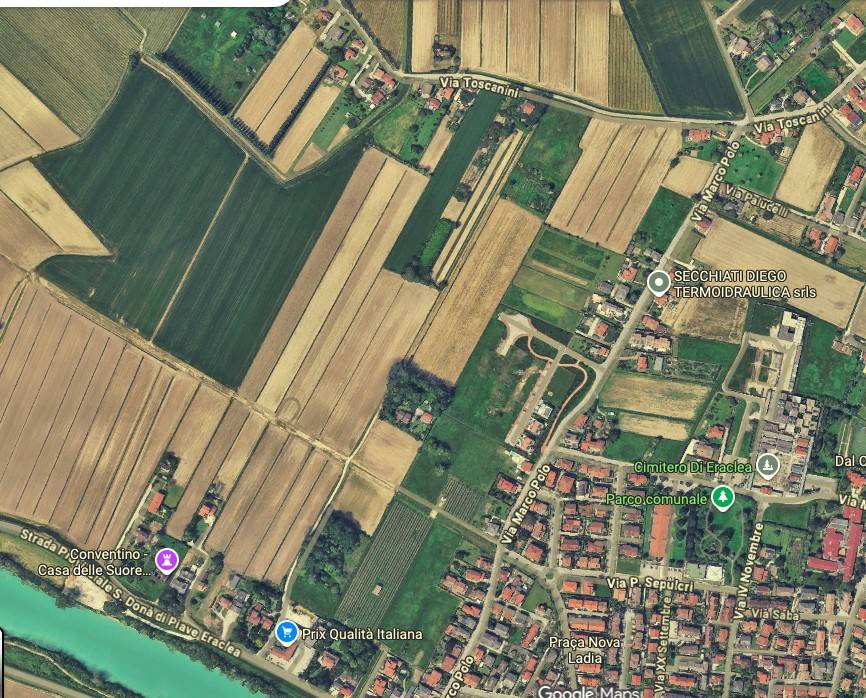
Task: View the Parco comunale park marker
Action: pos(723,496)
